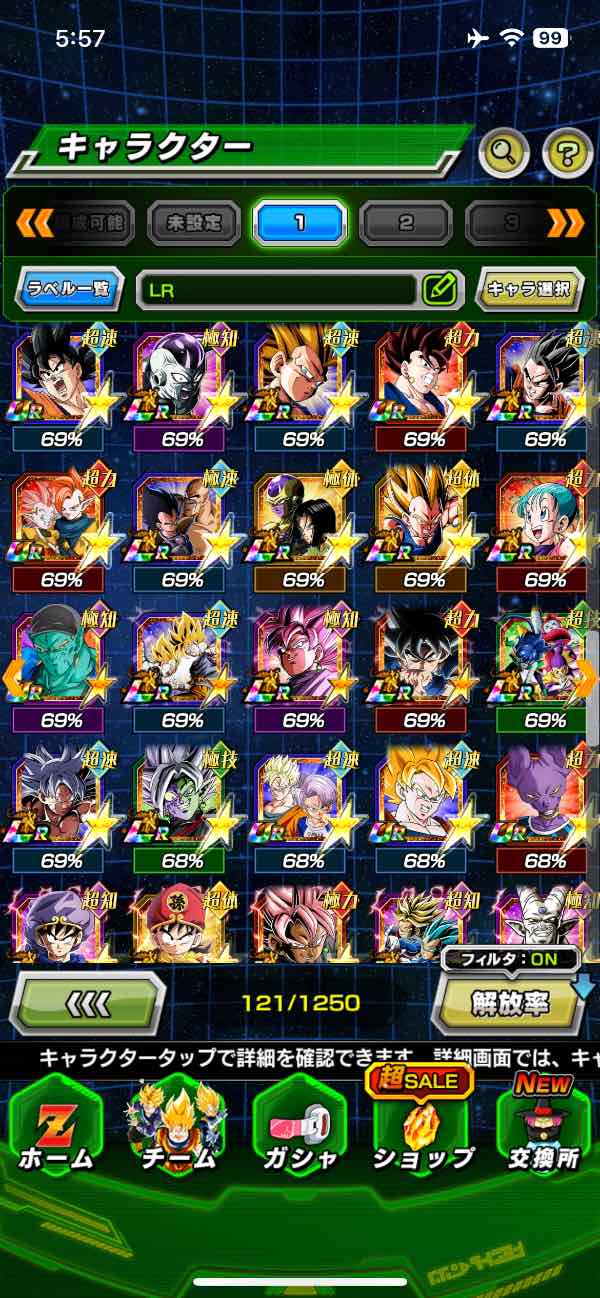The width and height of the screenshot is (600, 1298).
Task: Go to the ショップ tab
Action: click(x=421, y=1125)
